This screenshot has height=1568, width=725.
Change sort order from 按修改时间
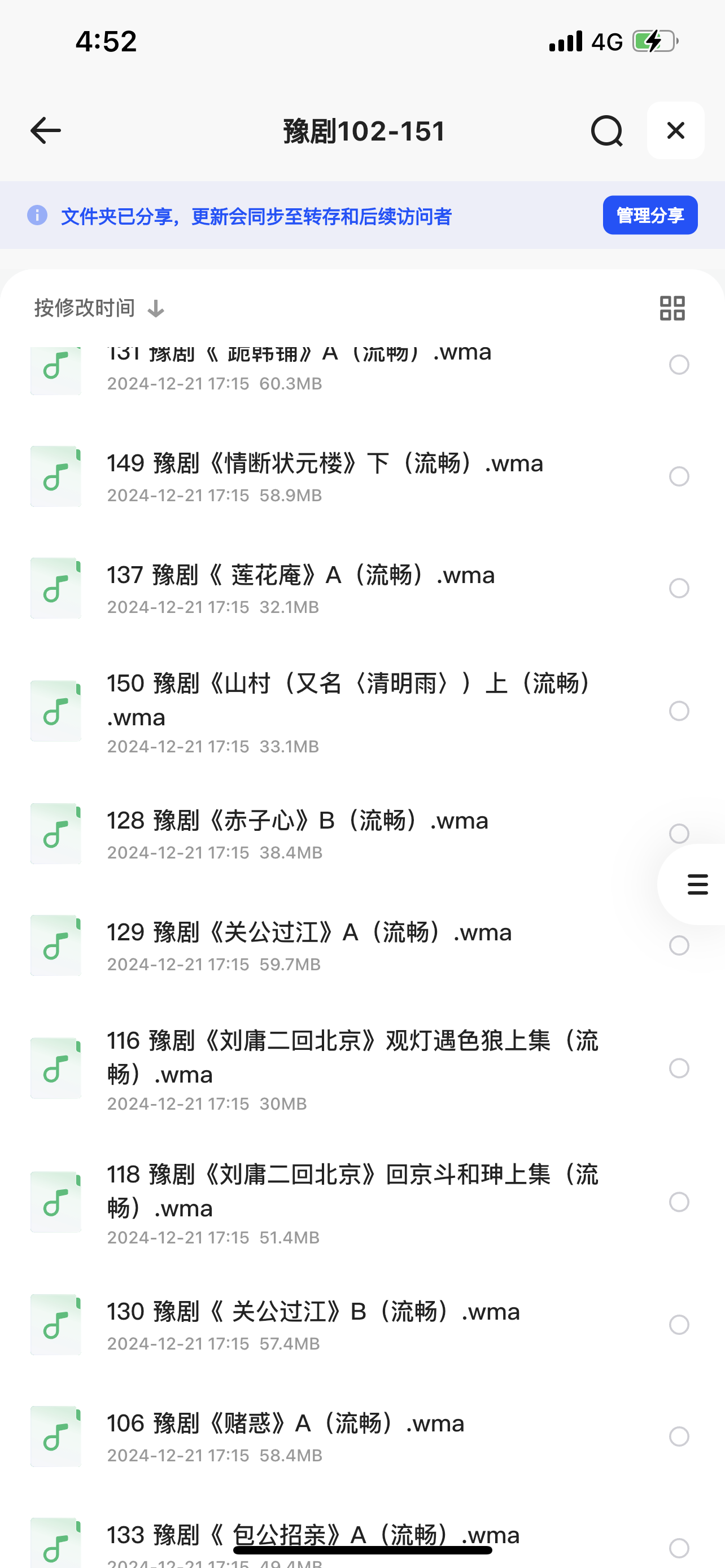click(x=99, y=308)
